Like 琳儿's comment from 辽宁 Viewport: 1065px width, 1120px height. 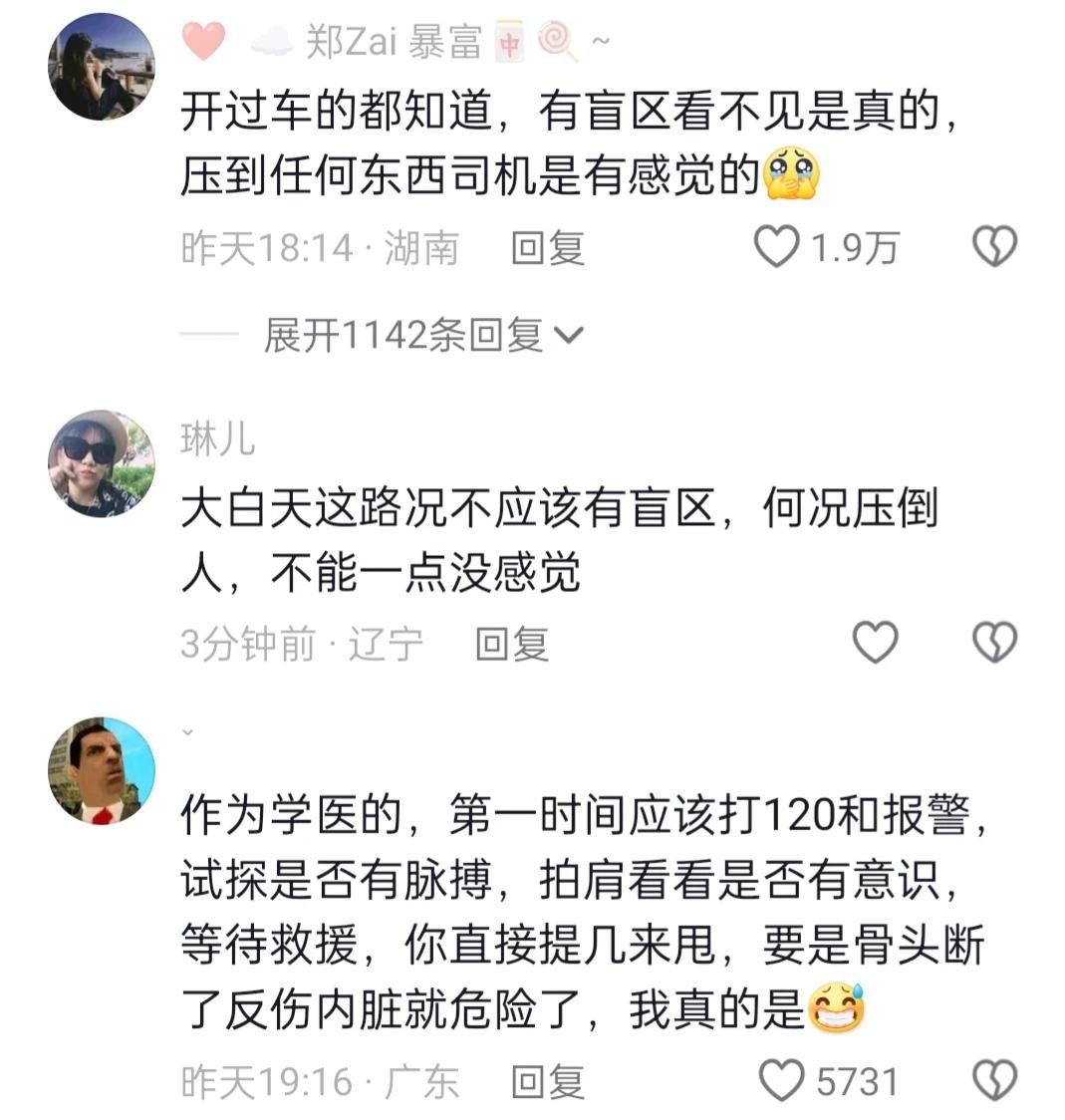point(876,643)
